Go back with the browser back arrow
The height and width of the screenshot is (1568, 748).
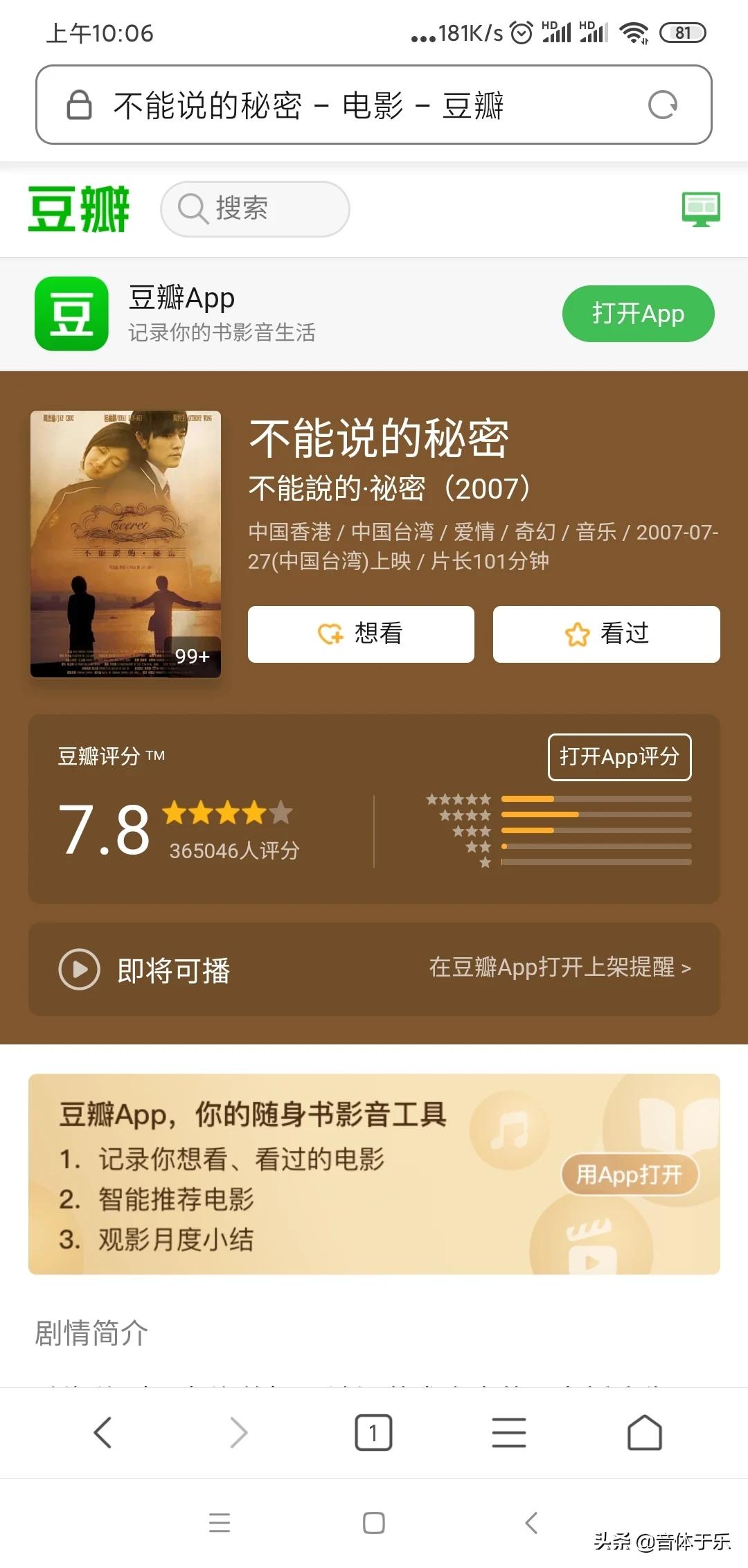point(103,1432)
